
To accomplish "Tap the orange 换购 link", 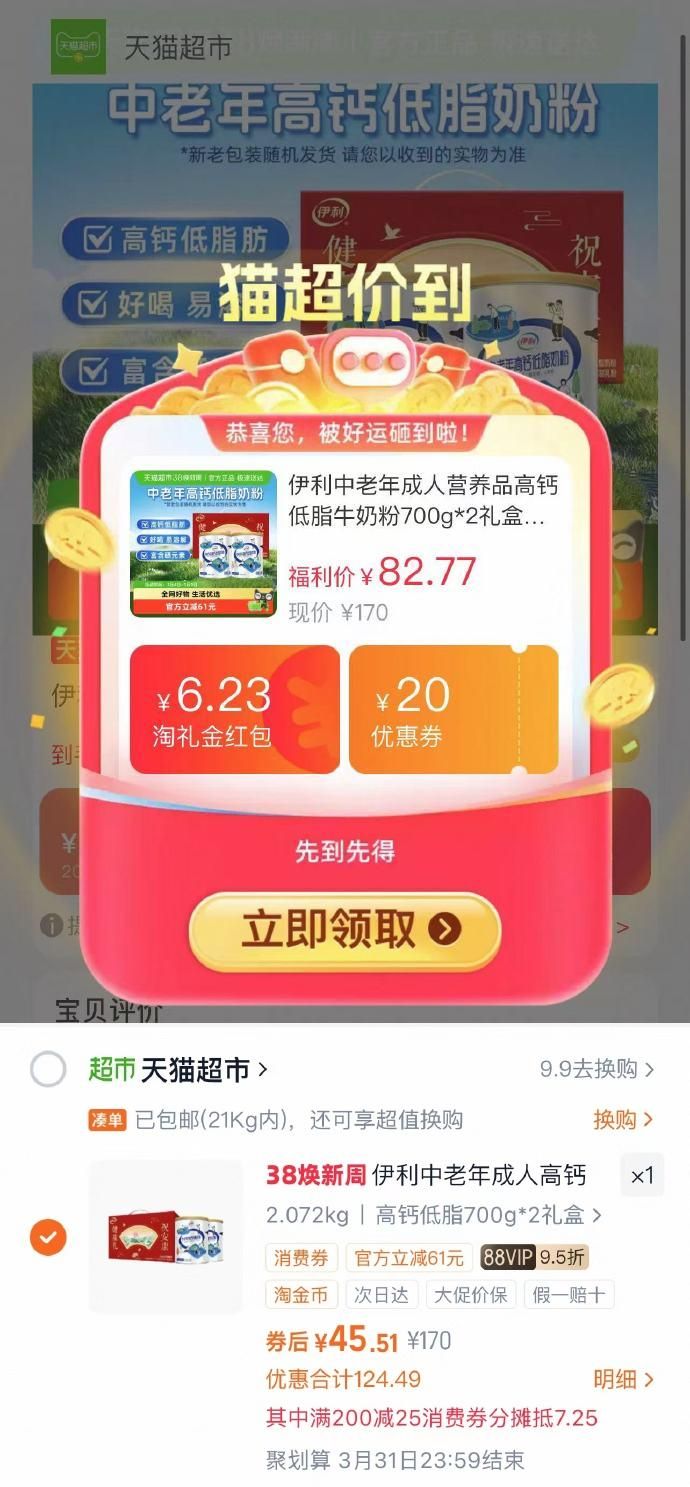I will [623, 1120].
